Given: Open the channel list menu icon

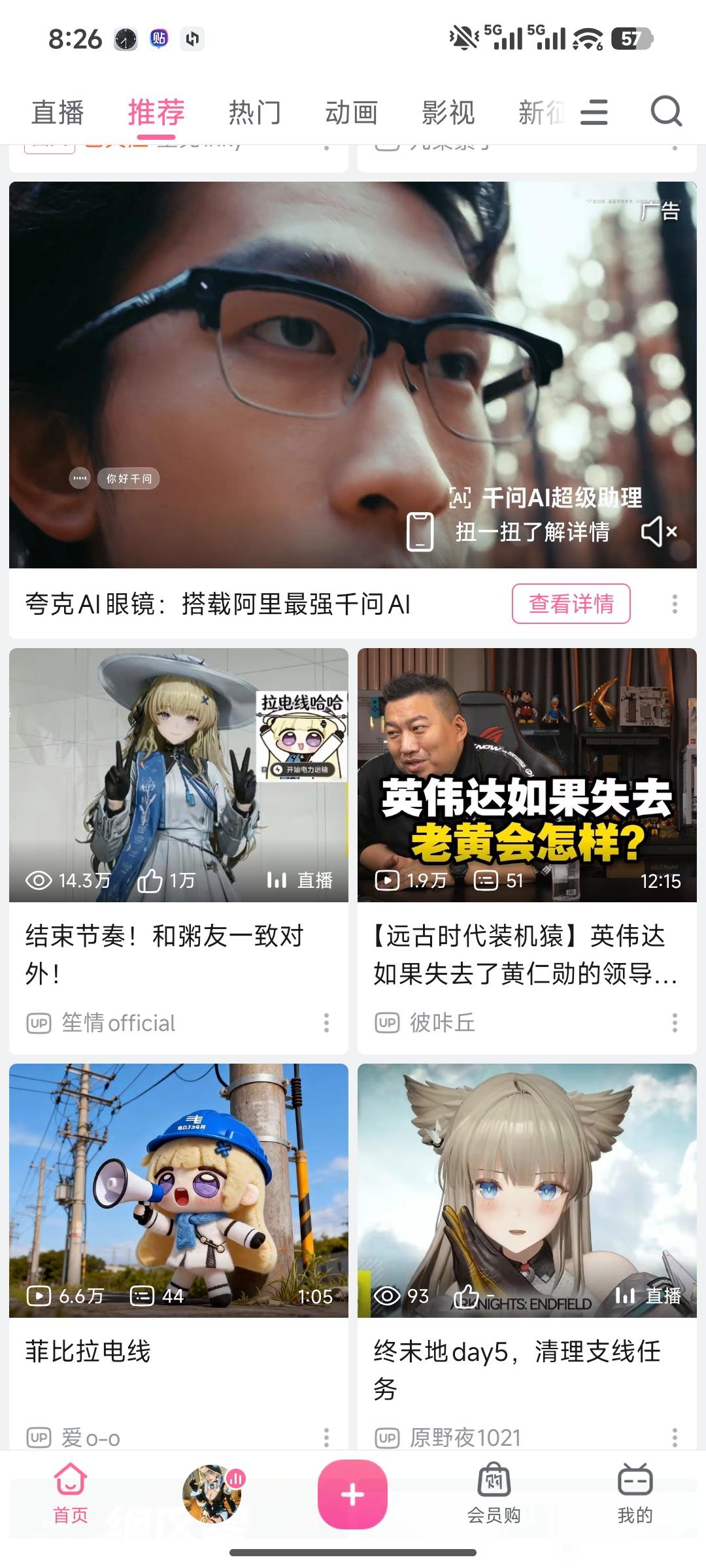Looking at the screenshot, I should tap(594, 112).
